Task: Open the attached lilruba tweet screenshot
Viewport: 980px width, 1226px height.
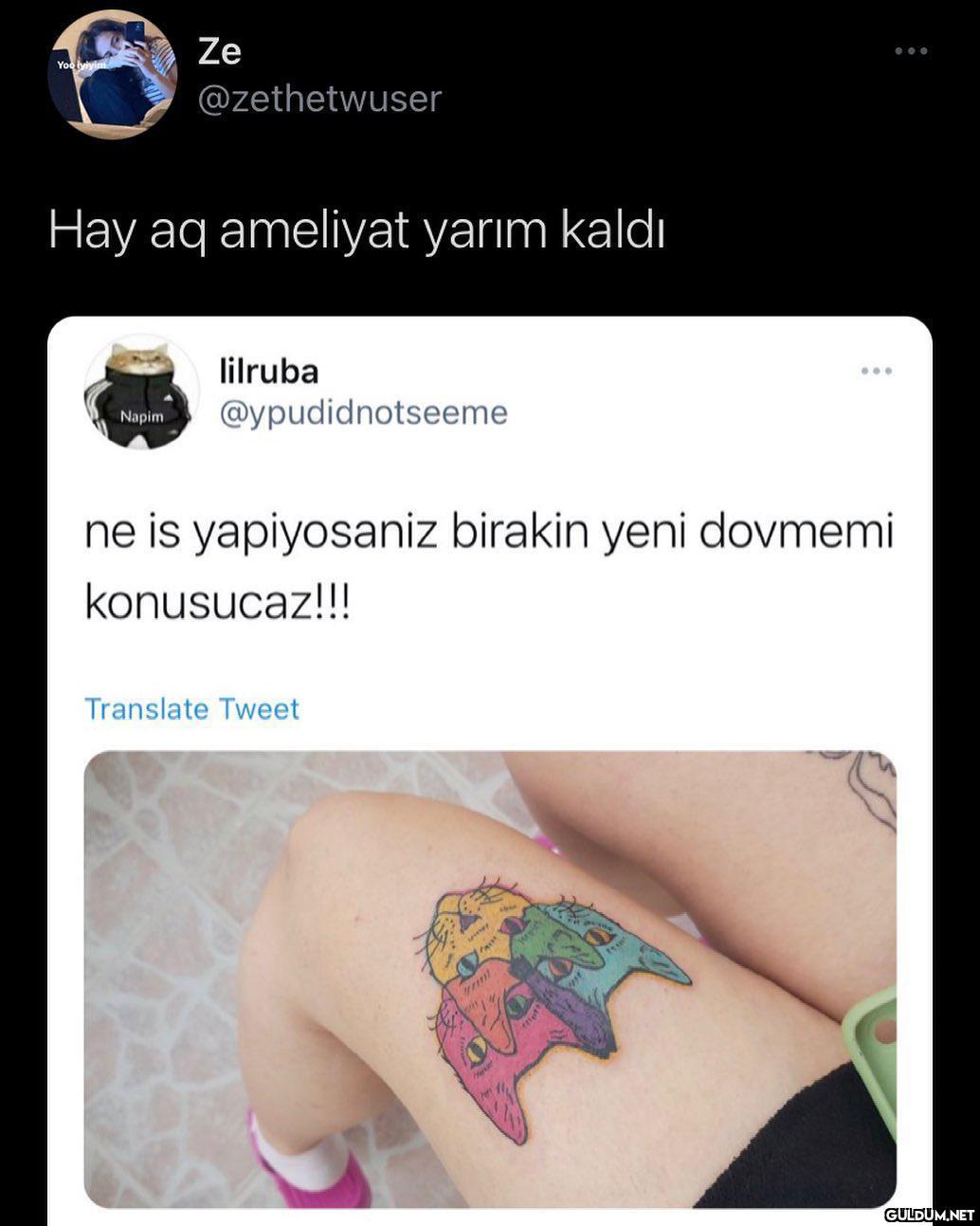Action: [x=489, y=759]
